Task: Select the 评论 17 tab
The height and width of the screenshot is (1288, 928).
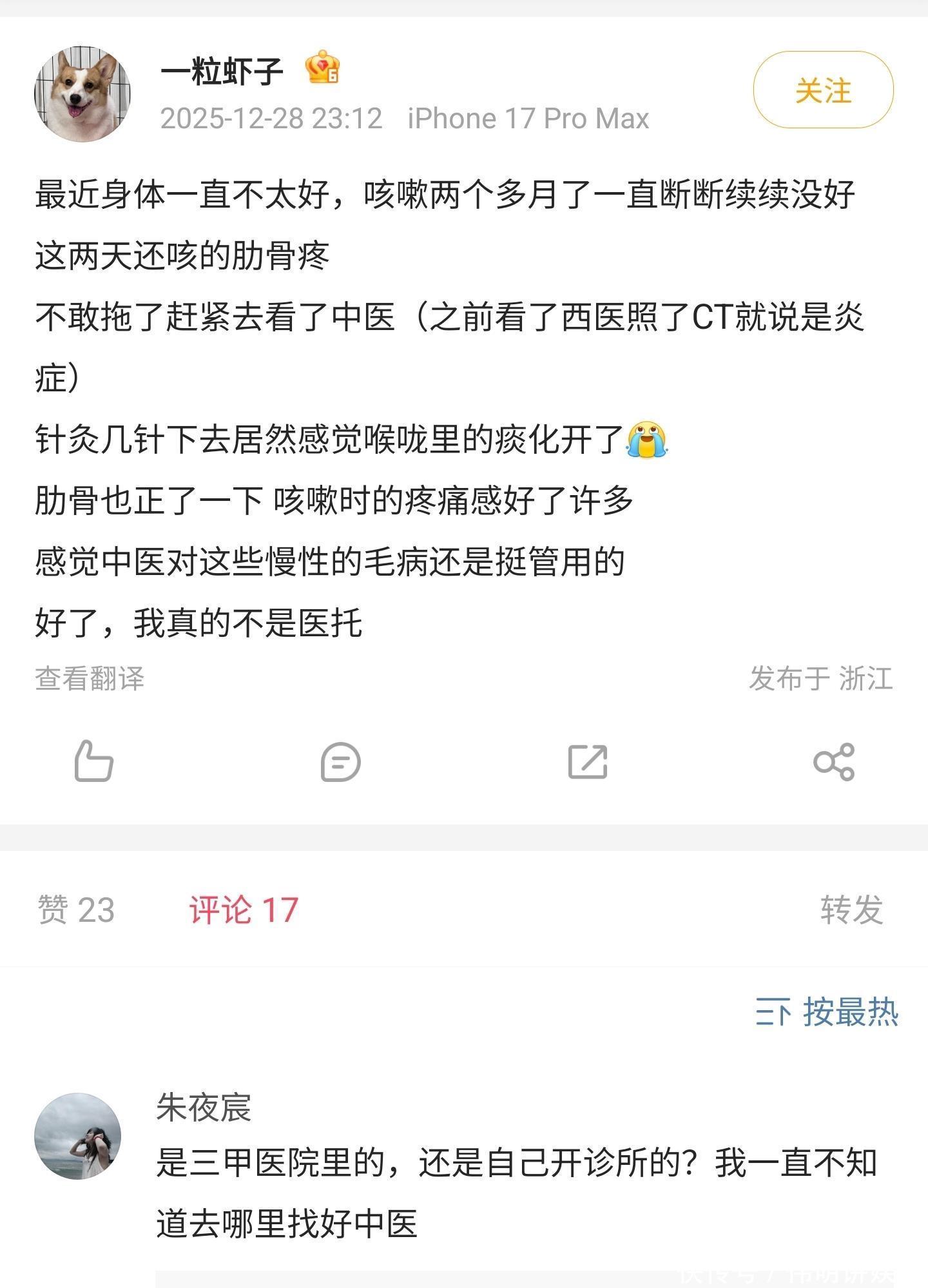Action: (244, 910)
